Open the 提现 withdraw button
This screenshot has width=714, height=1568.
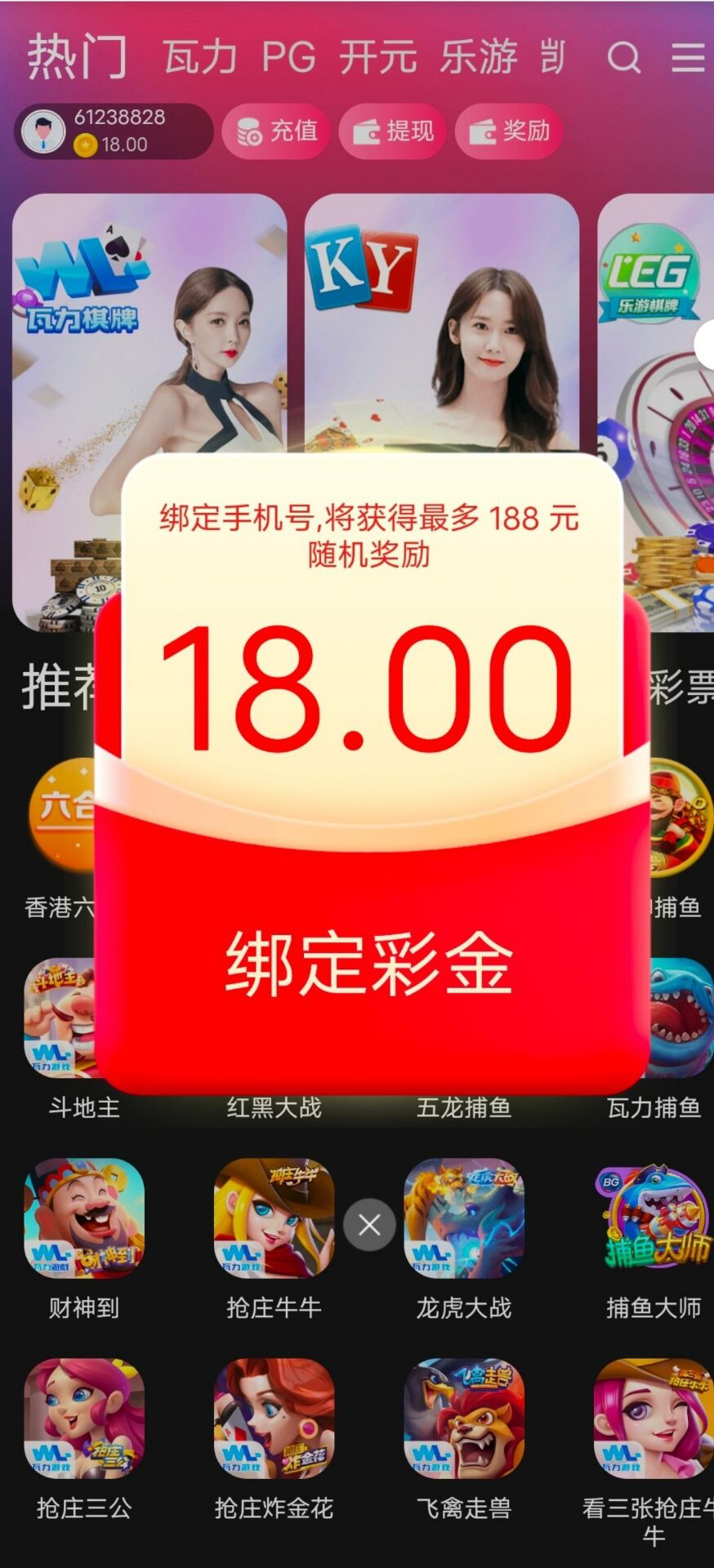tap(393, 131)
